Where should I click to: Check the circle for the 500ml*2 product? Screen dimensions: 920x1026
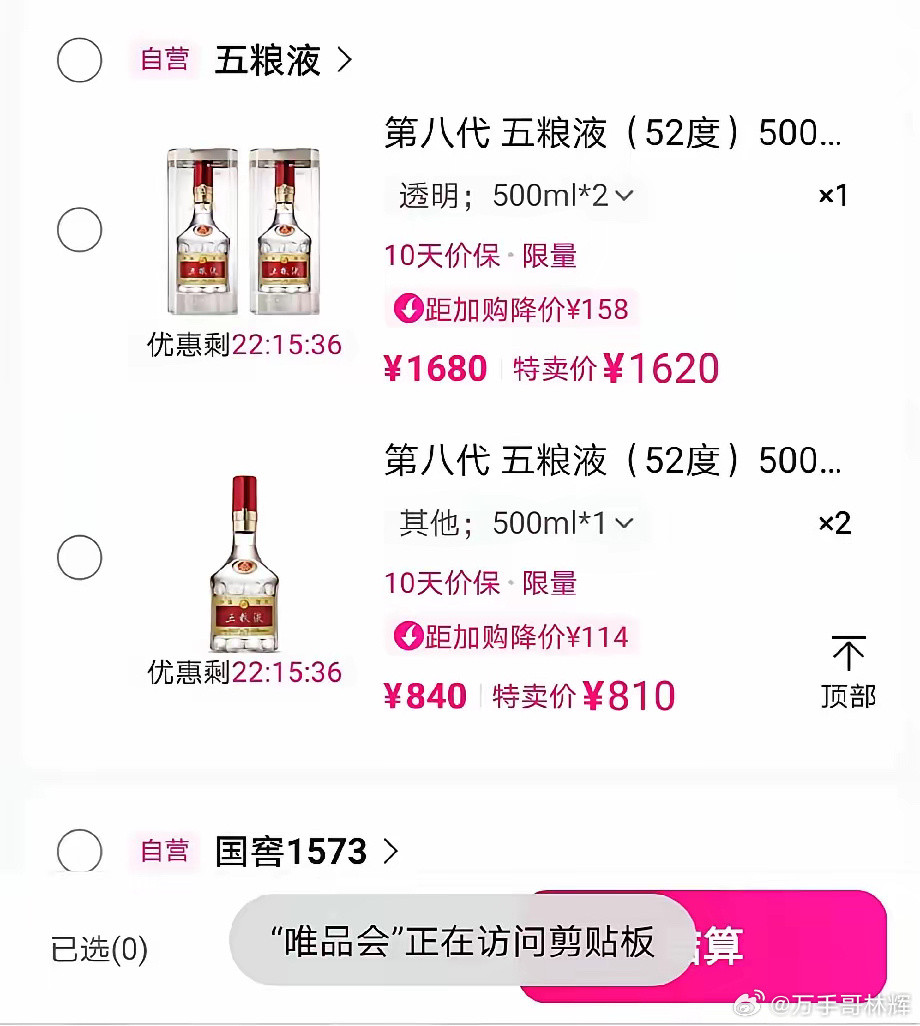click(x=79, y=229)
